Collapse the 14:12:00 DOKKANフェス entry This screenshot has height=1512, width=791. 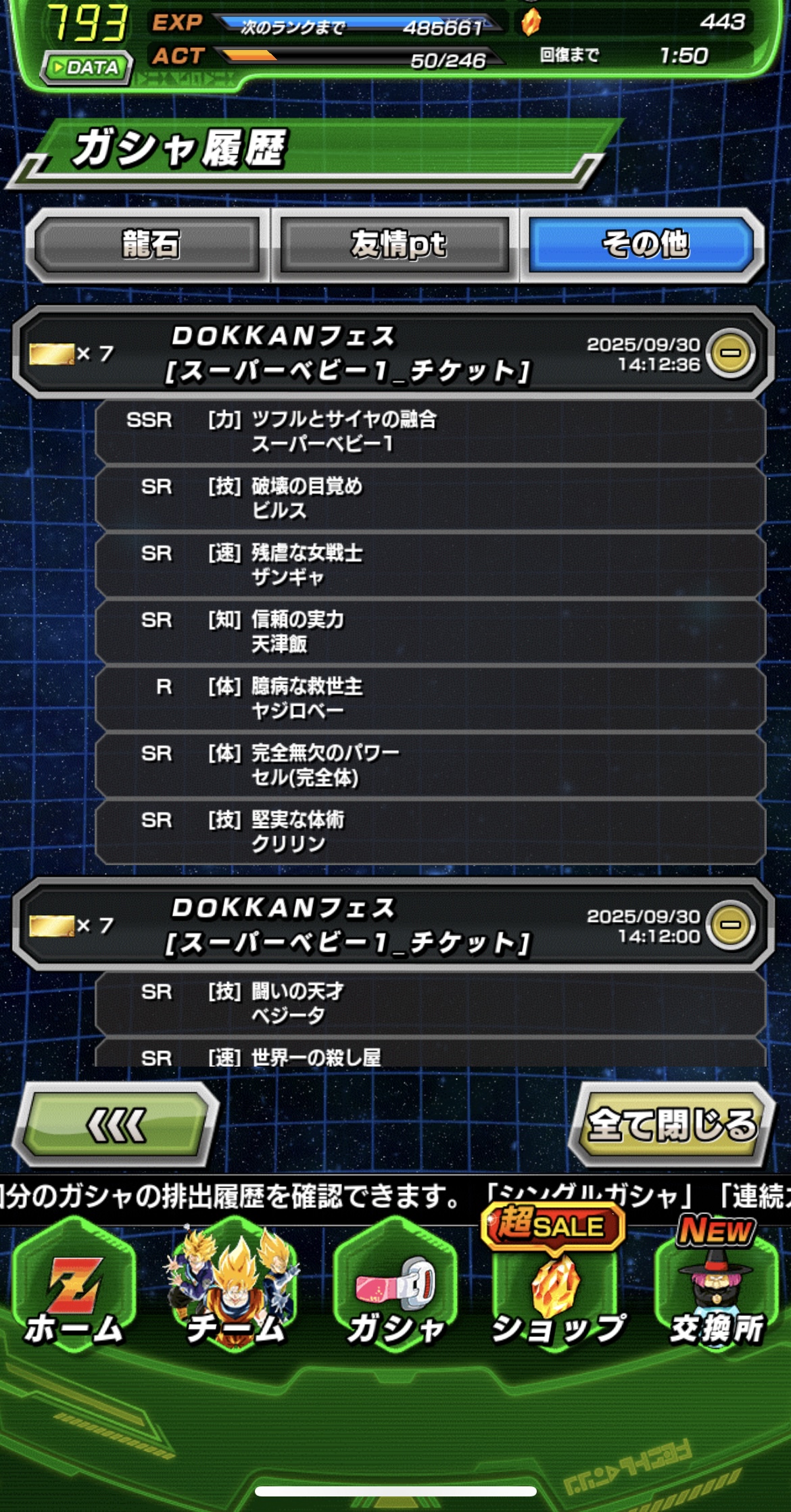[x=730, y=924]
